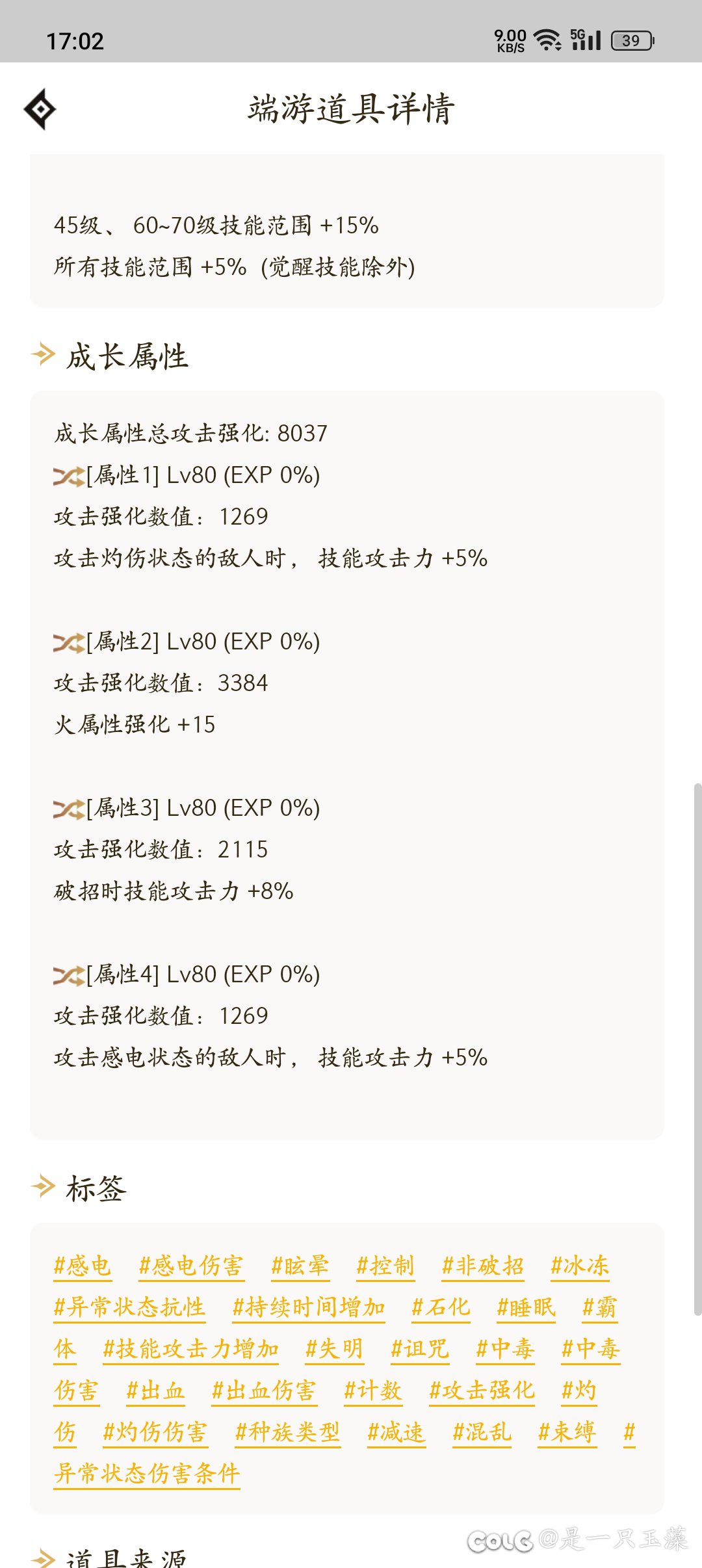Tap the #睡眠 tag link

tap(526, 1307)
